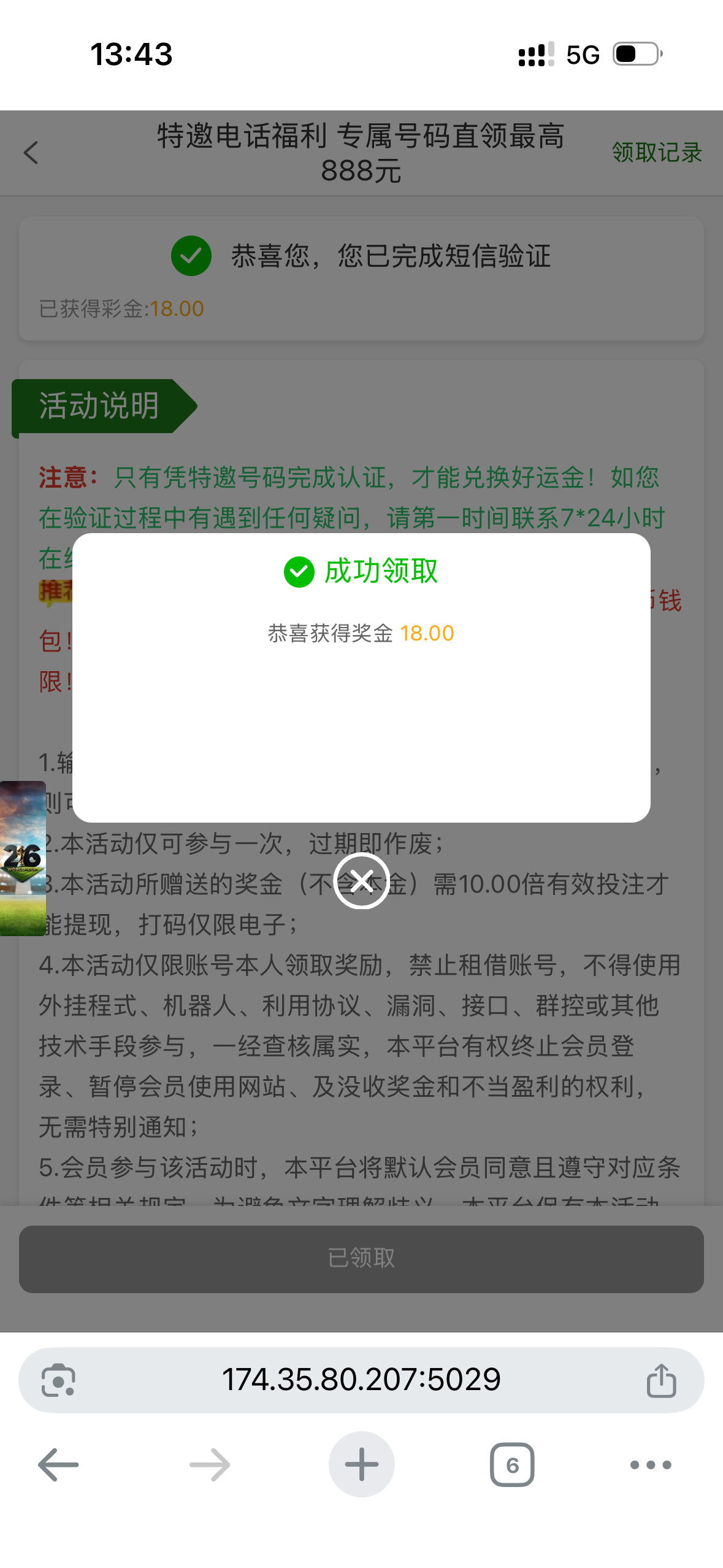
Task: Tap the grayed-out 已领取 button
Action: click(361, 1259)
